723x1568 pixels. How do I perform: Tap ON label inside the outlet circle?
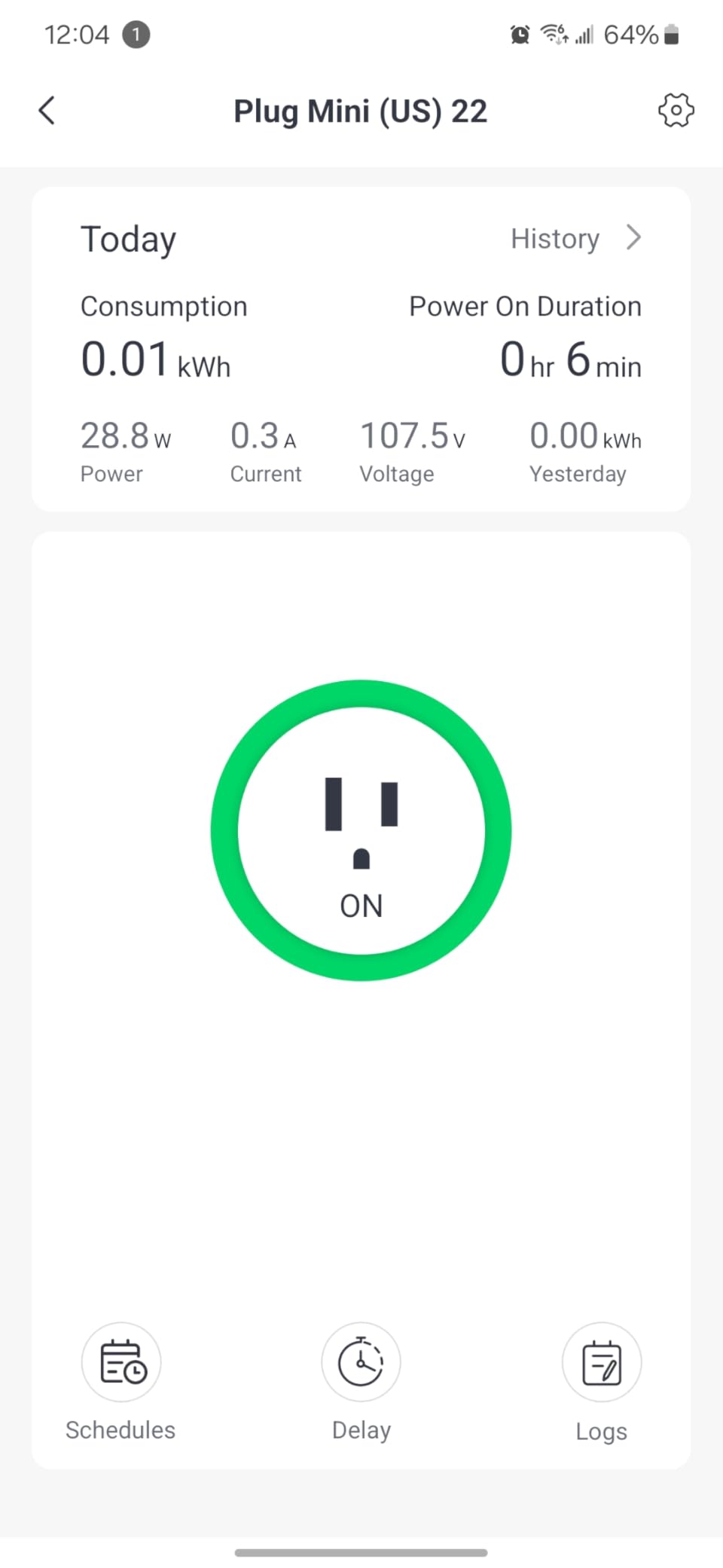pyautogui.click(x=361, y=906)
